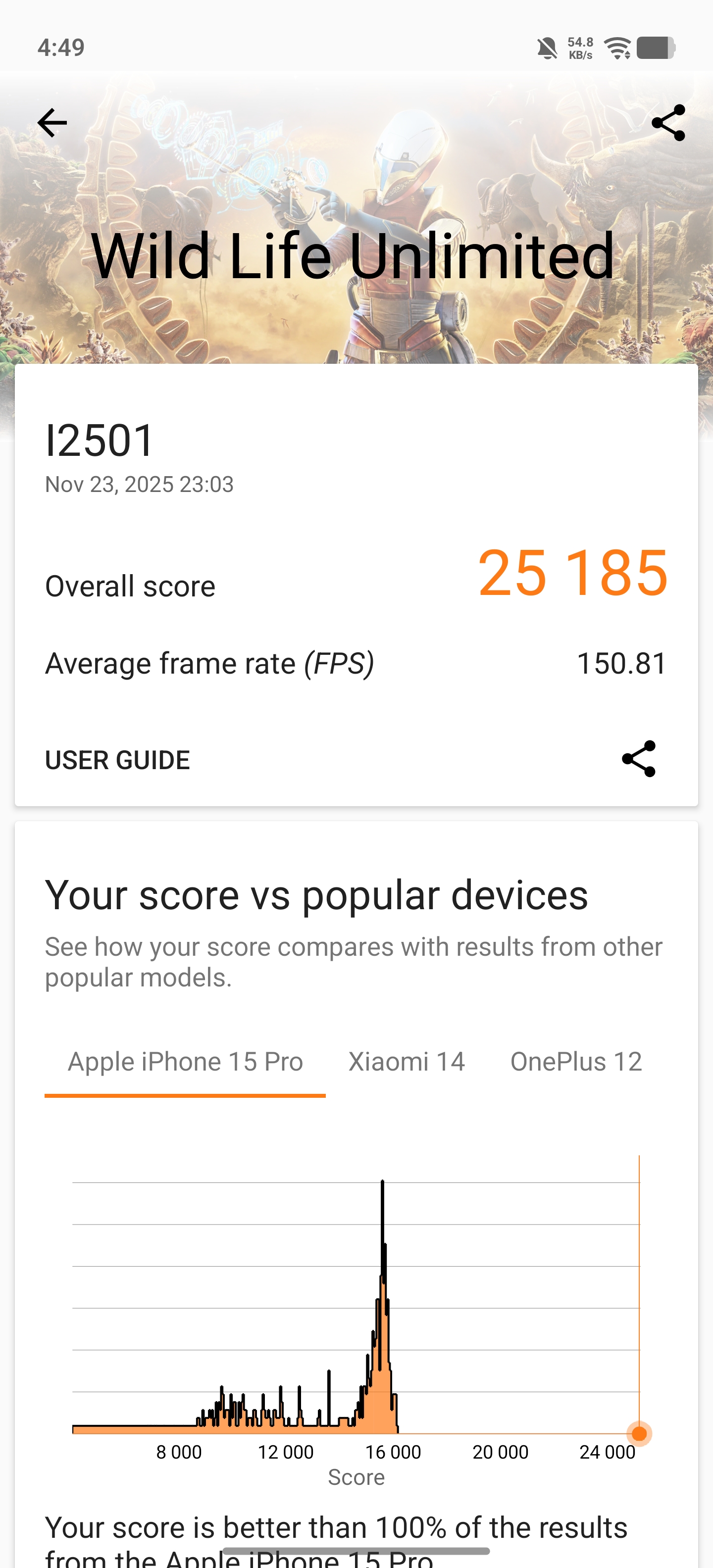Viewport: 713px width, 1568px height.
Task: Tap the network speed indicator showing 54.8 KB/s
Action: point(580,48)
